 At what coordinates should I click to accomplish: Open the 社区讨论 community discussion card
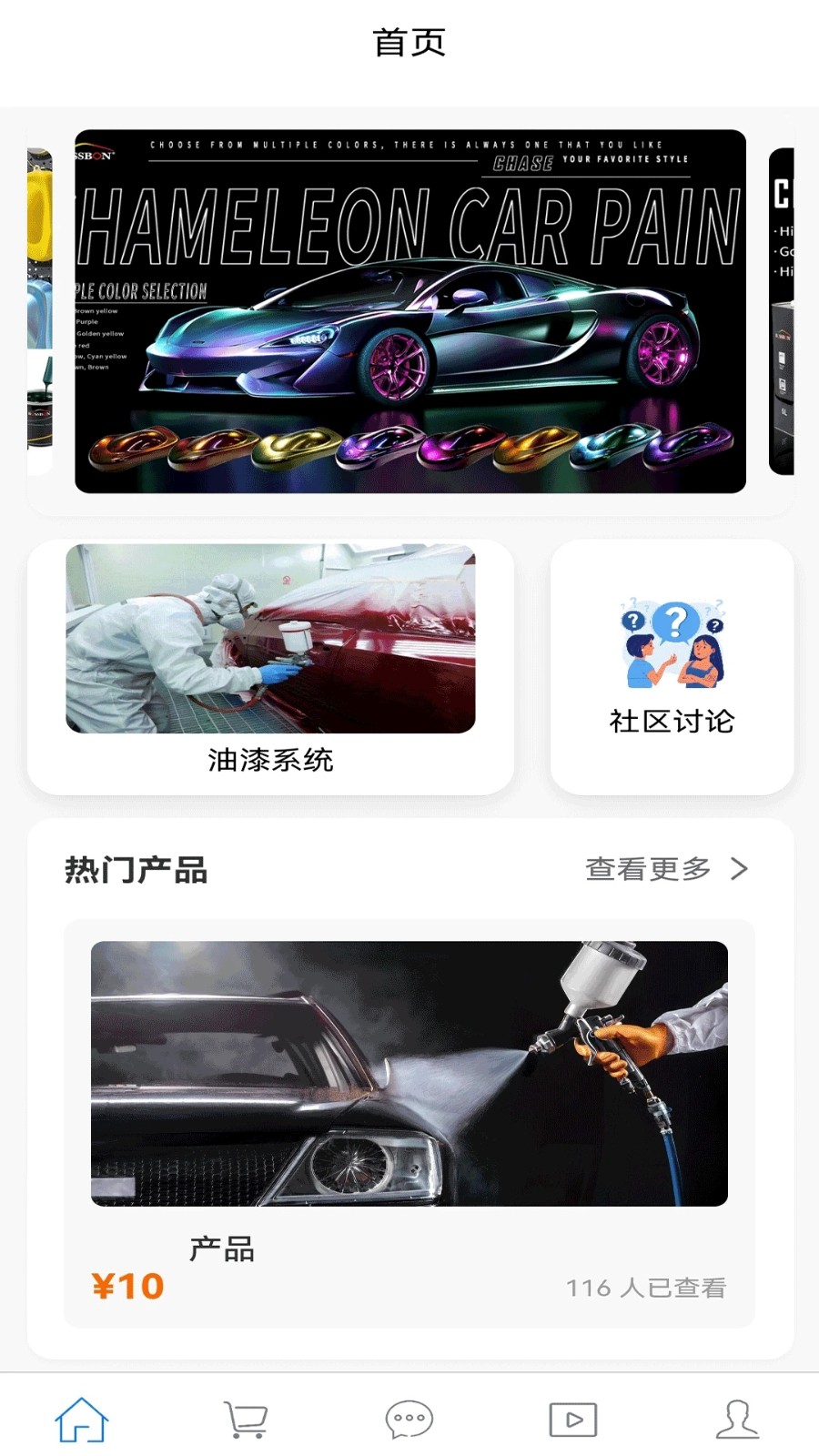[x=672, y=666]
